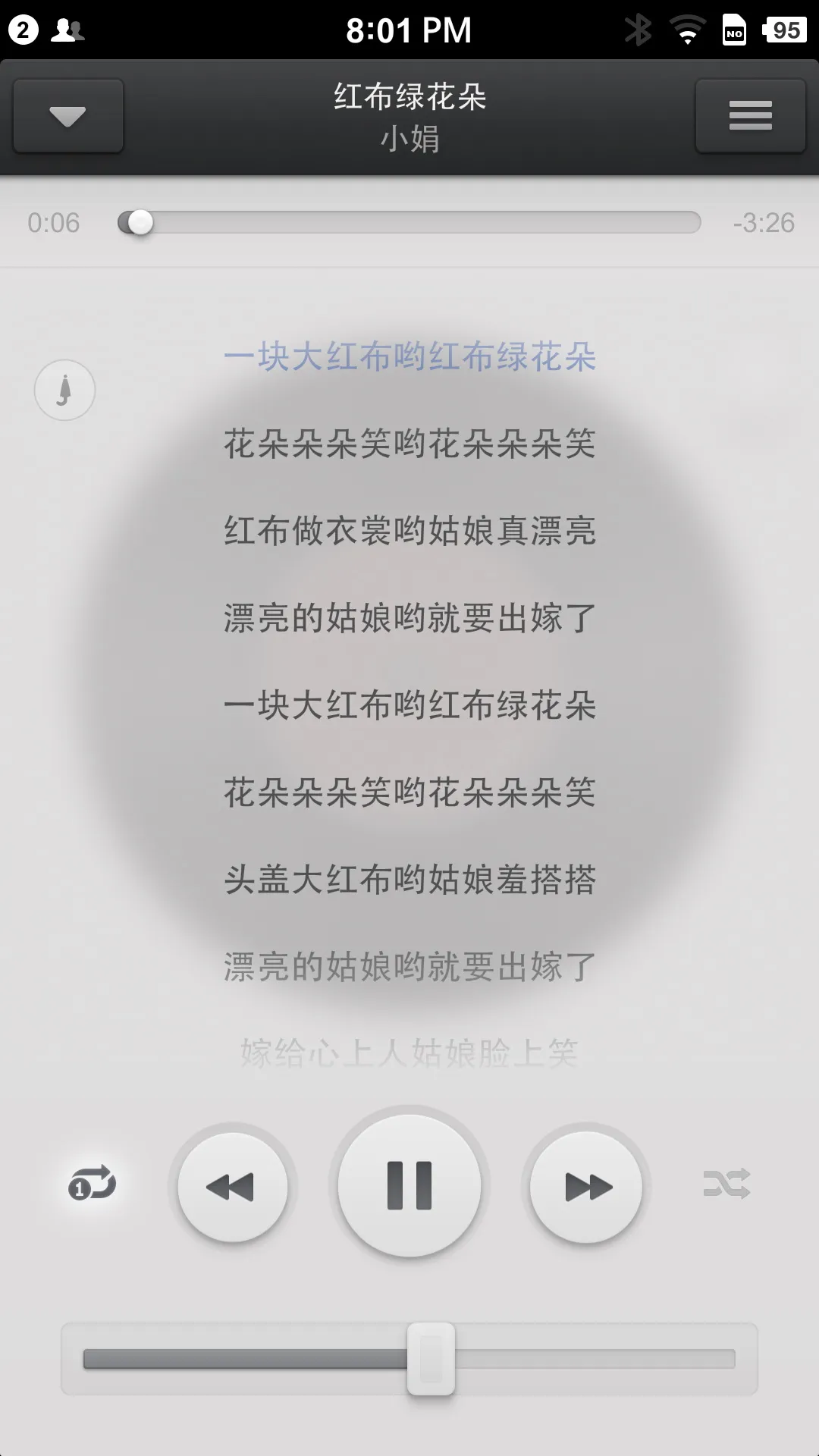This screenshot has width=819, height=1456.
Task: Tap the round icon beside the lyrics
Action: [x=65, y=390]
